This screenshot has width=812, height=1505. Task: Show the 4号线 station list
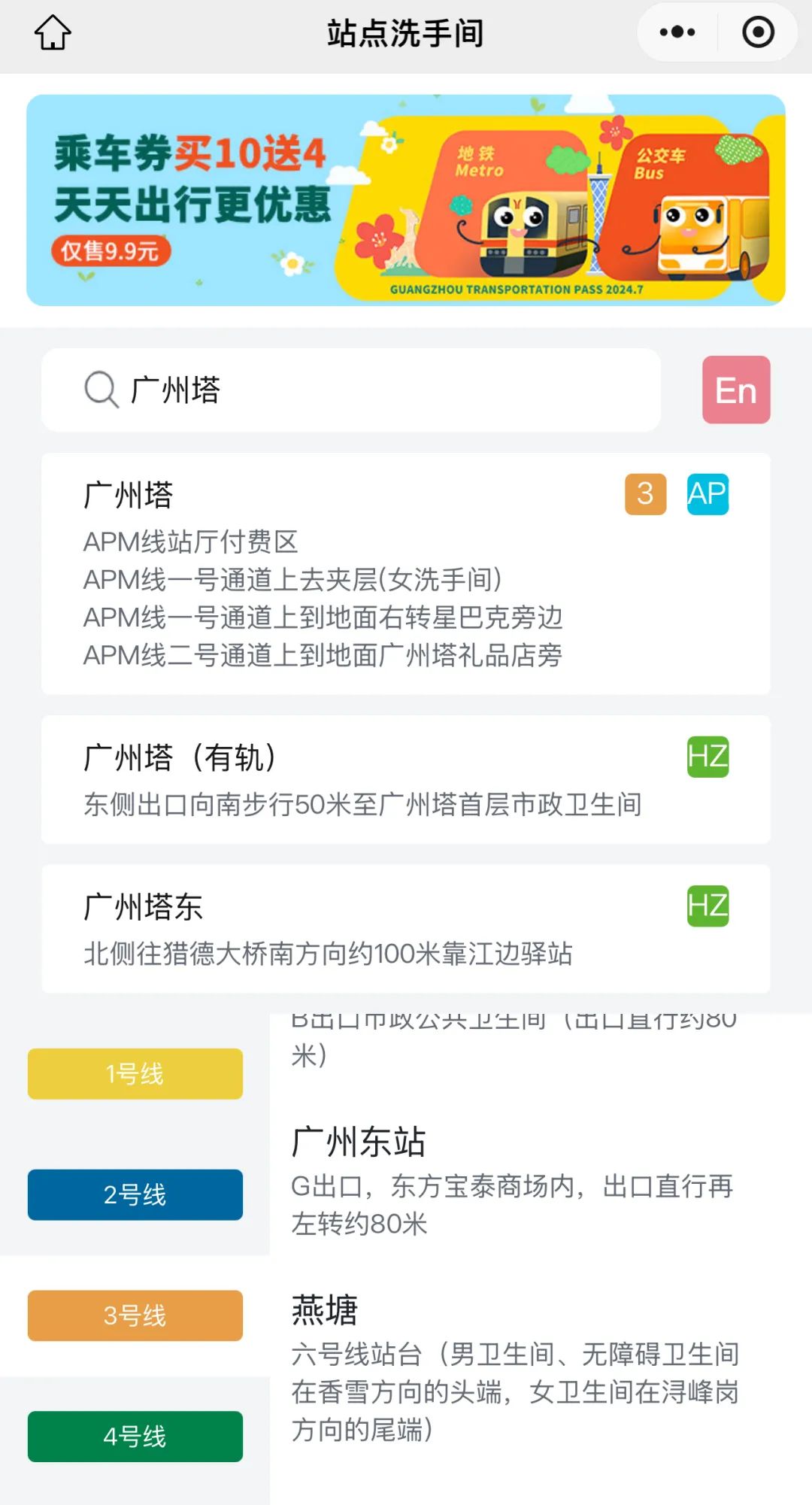click(135, 1437)
